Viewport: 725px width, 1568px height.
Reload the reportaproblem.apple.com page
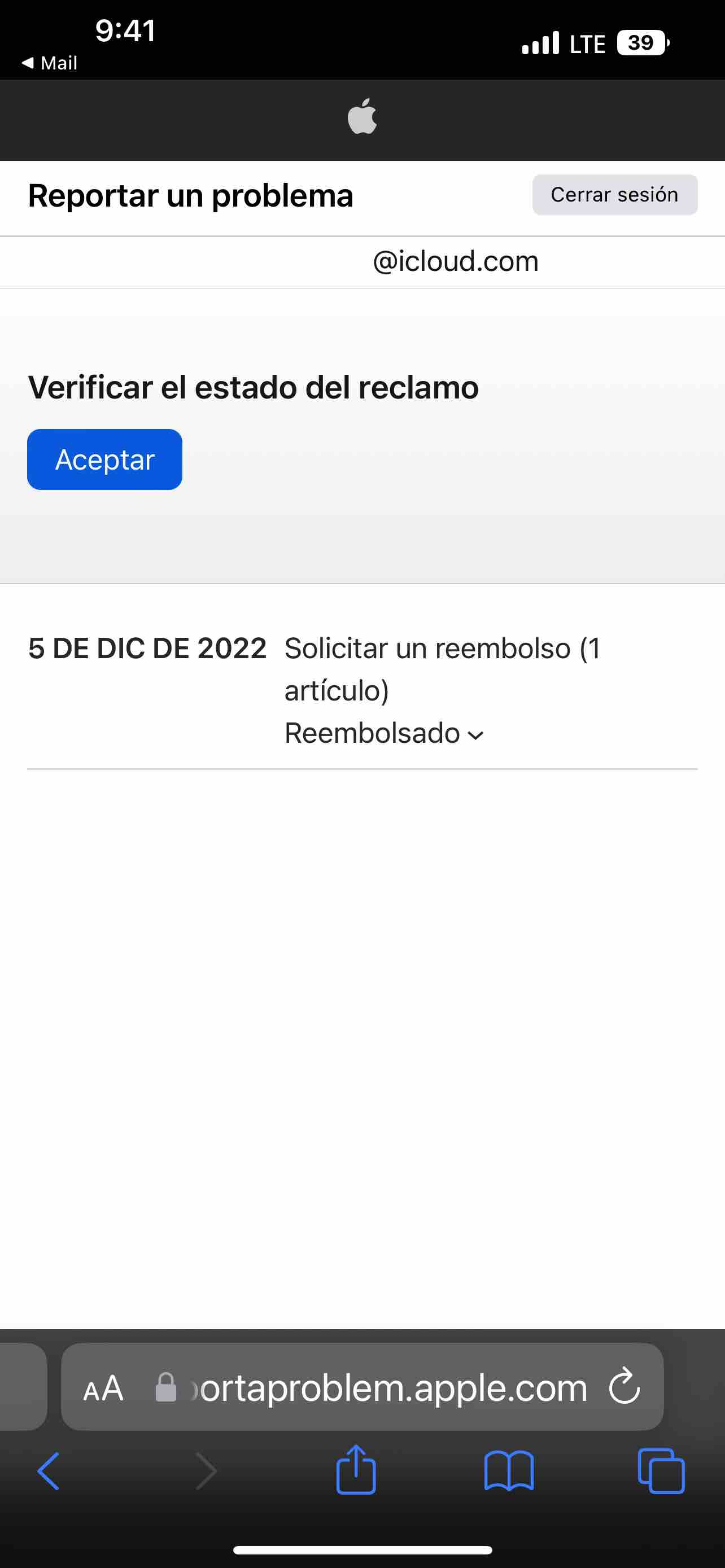pos(624,1387)
